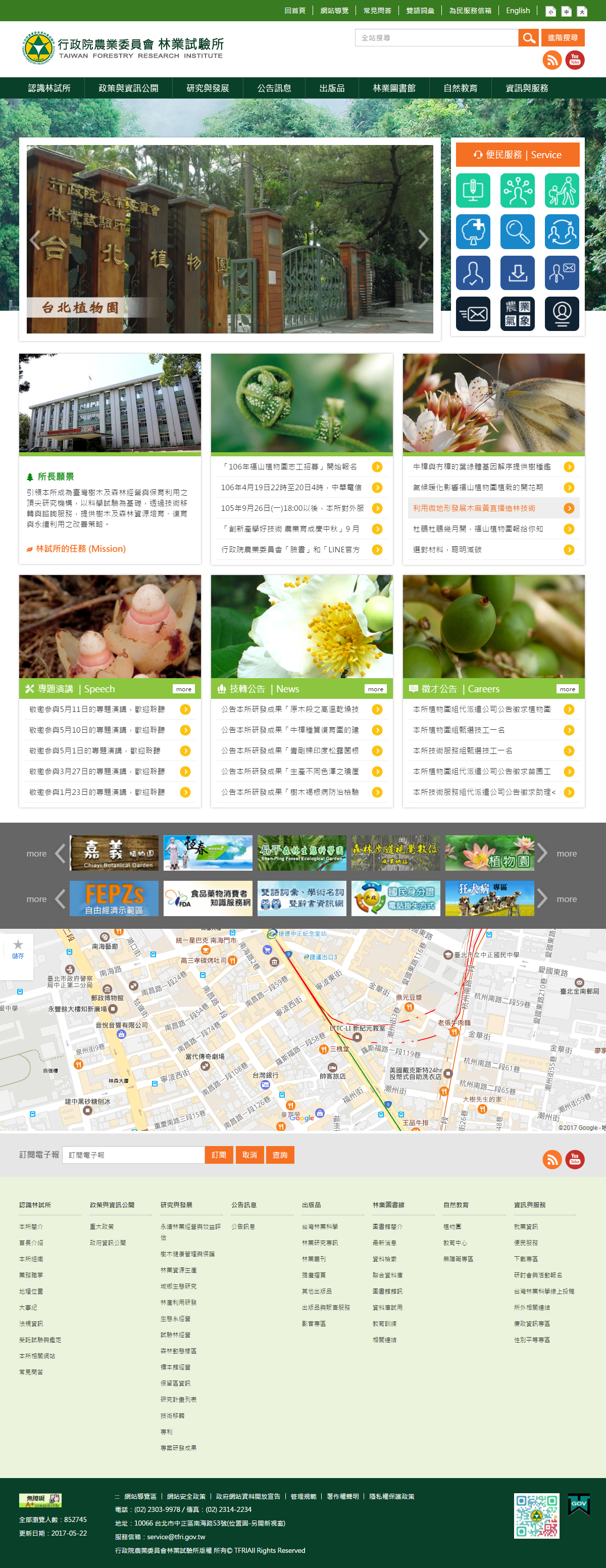Open 進階搜尋 advanced search
The width and height of the screenshot is (606, 1568).
563,38
